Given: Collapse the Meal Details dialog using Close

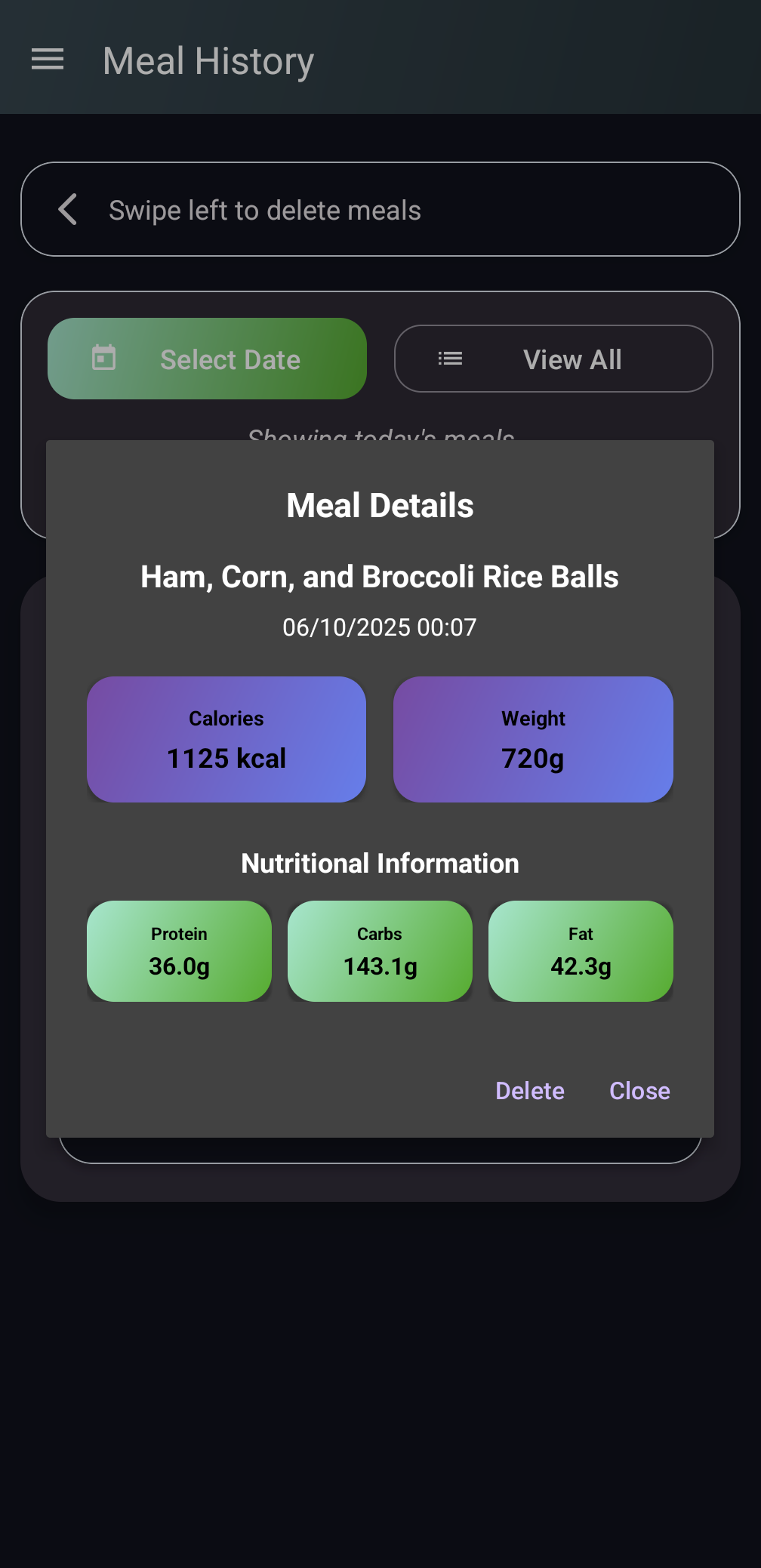Looking at the screenshot, I should click(639, 1090).
